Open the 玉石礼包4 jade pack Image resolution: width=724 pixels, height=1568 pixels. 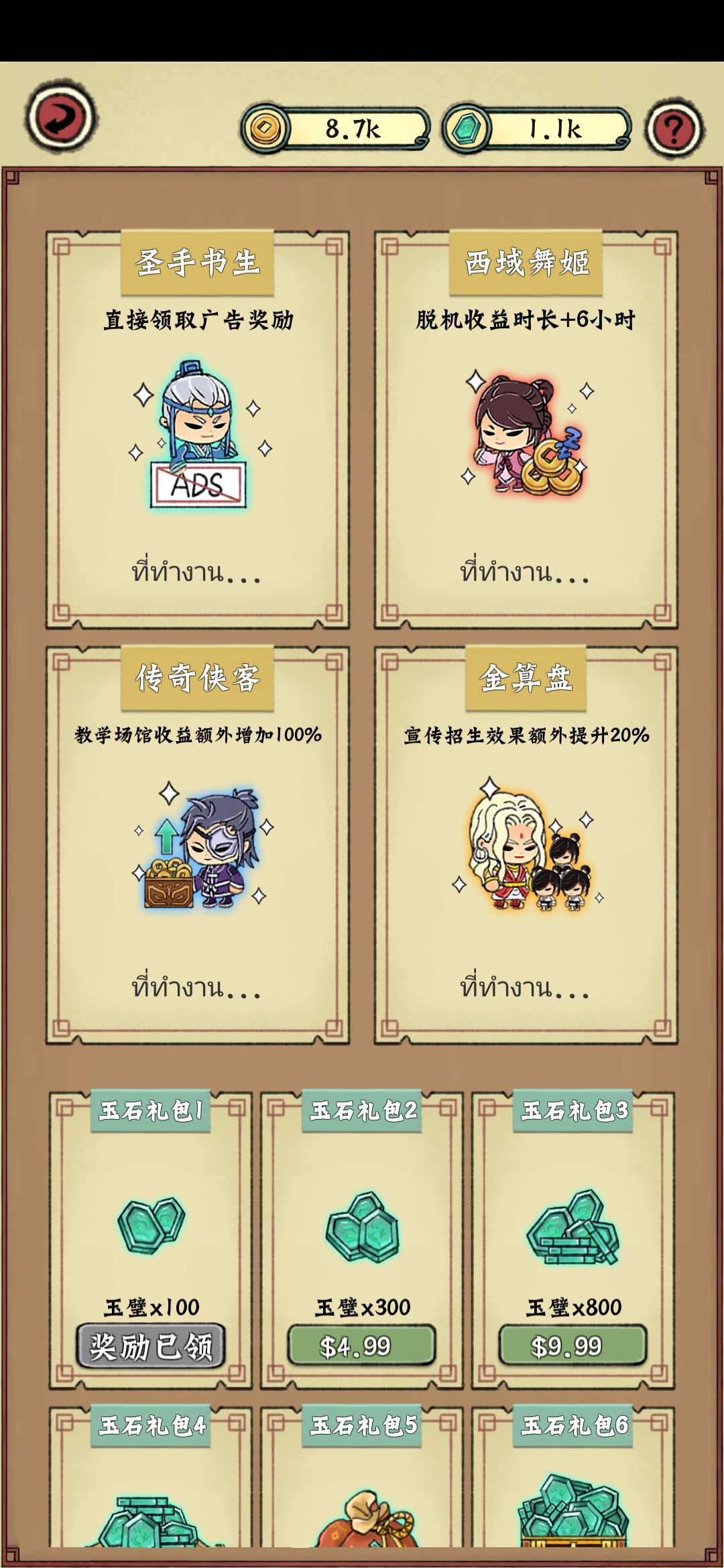point(151,1488)
